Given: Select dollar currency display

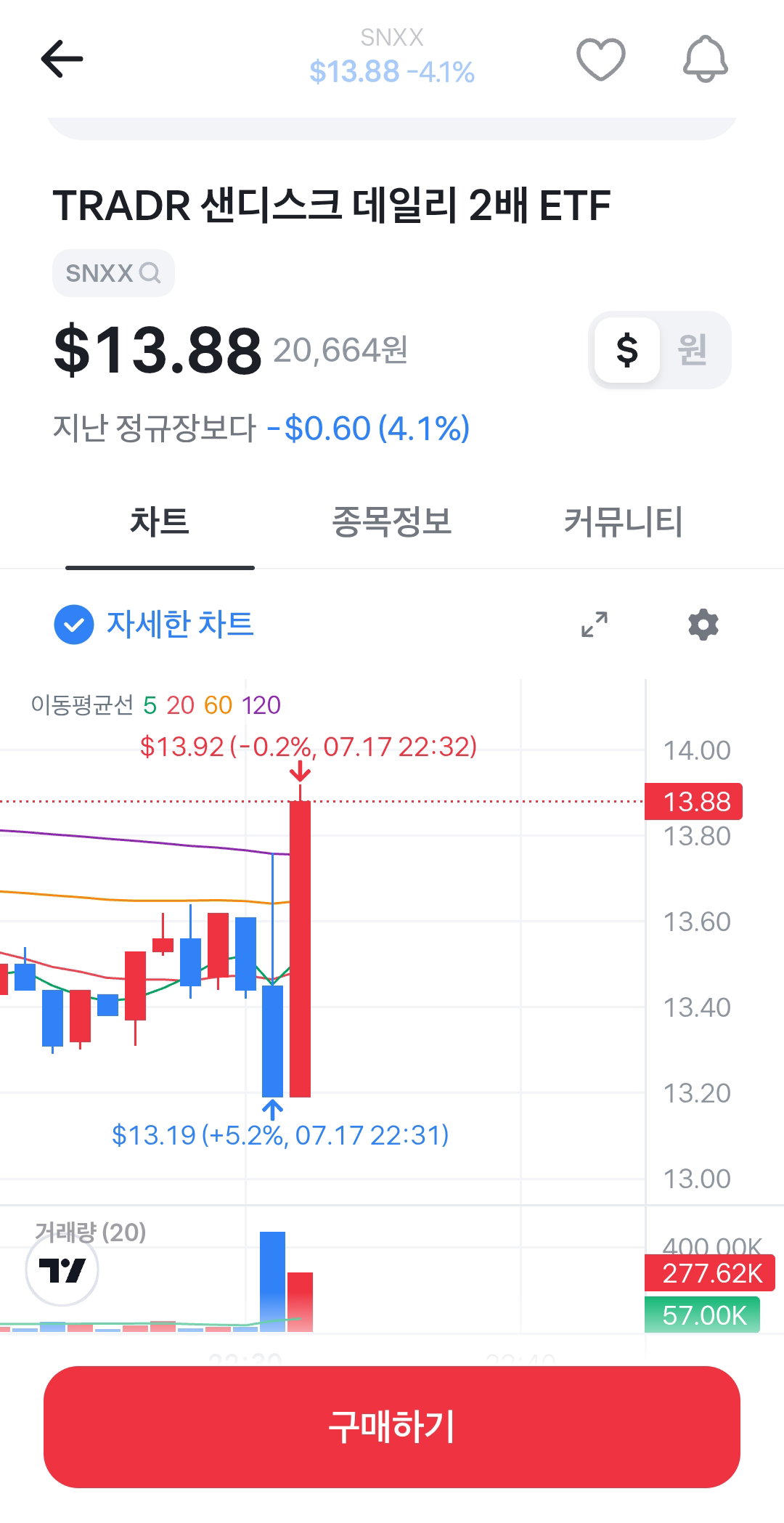Looking at the screenshot, I should point(626,350).
